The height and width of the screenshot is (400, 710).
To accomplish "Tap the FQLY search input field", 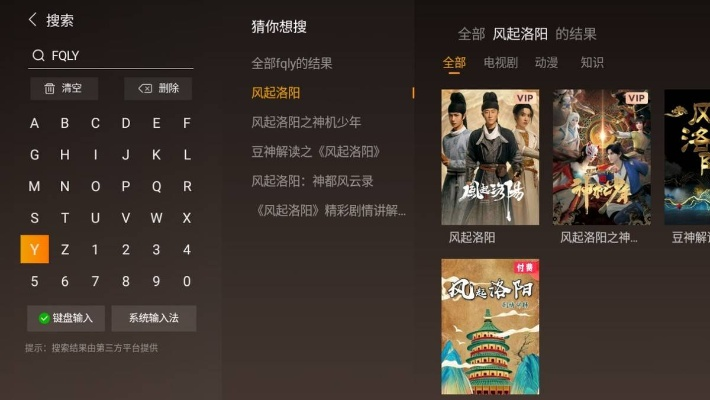I will point(110,56).
